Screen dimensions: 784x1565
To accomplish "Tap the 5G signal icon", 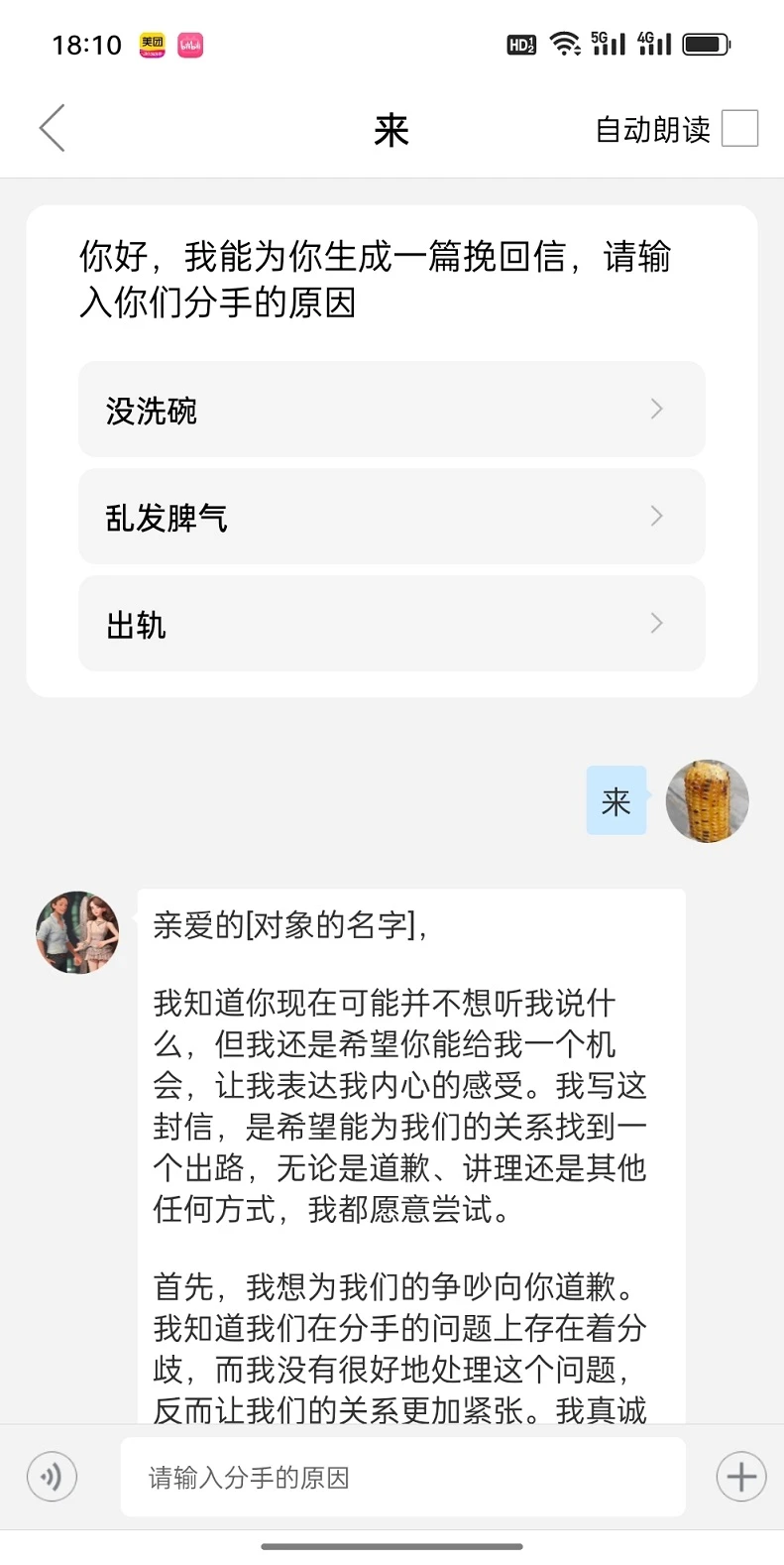I will (609, 43).
